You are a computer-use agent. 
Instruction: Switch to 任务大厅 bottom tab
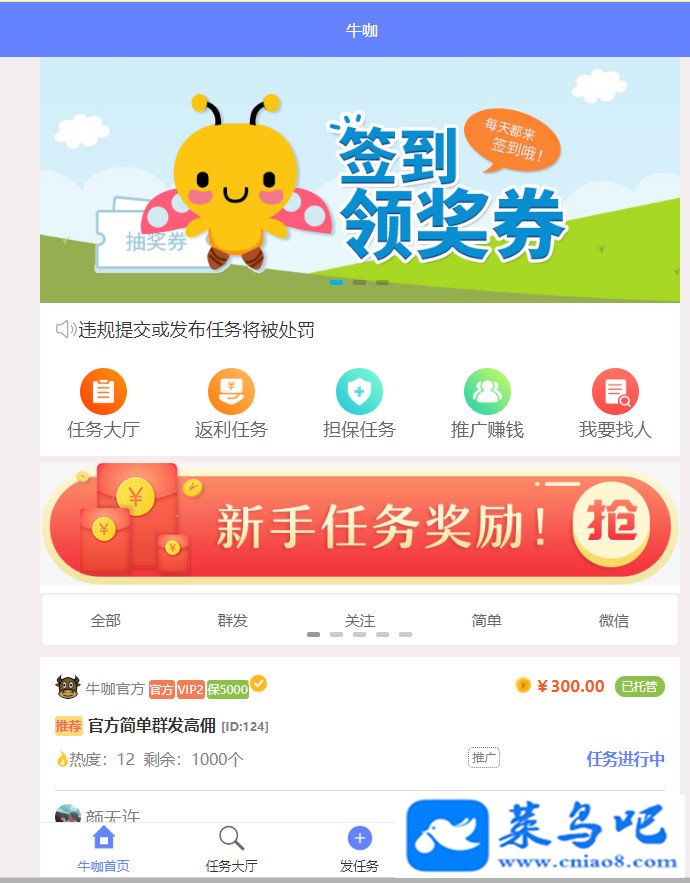coord(231,849)
